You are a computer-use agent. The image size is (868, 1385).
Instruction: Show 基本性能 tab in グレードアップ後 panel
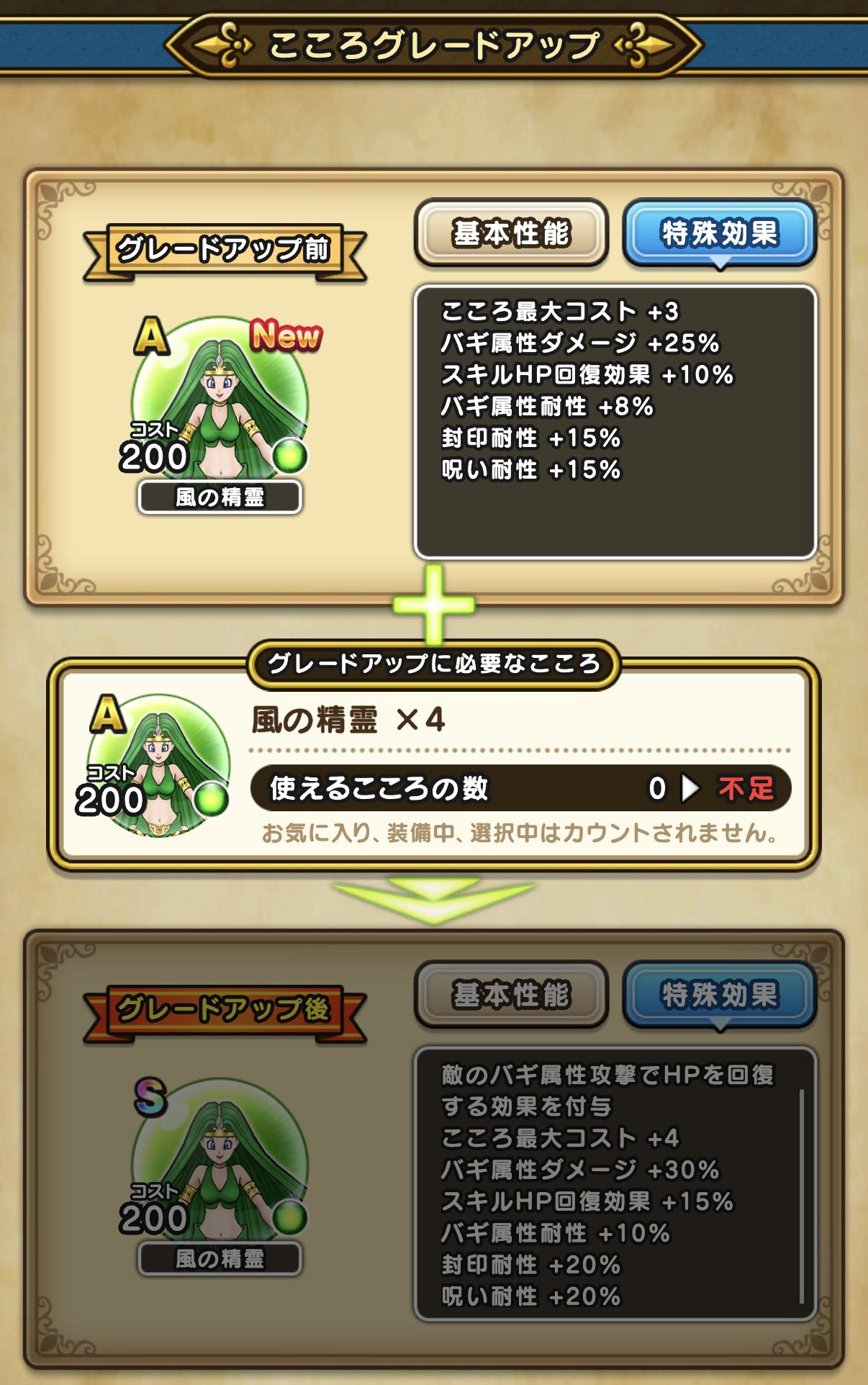511,994
